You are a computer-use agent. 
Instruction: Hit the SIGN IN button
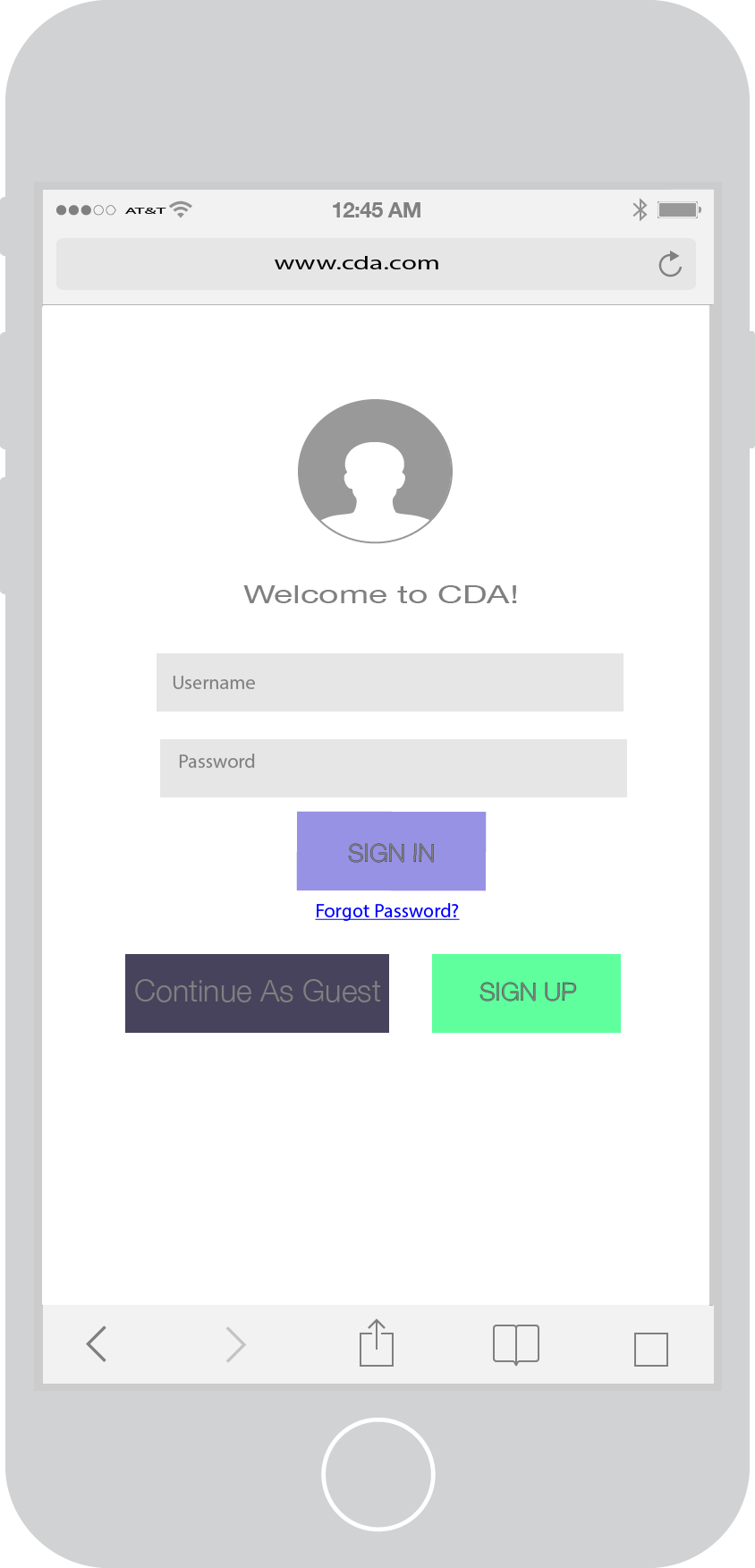pyautogui.click(x=391, y=852)
